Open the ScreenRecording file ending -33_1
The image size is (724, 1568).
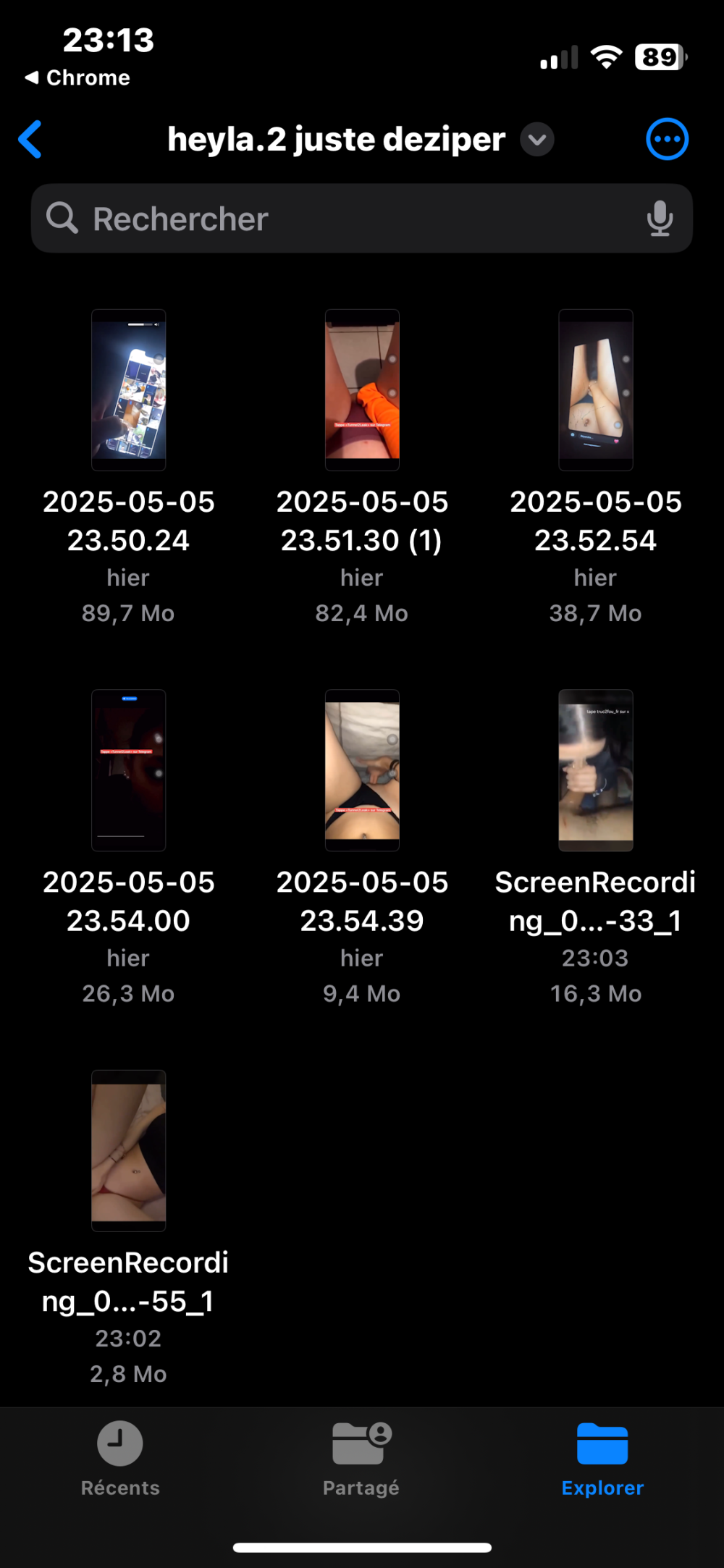coord(595,770)
